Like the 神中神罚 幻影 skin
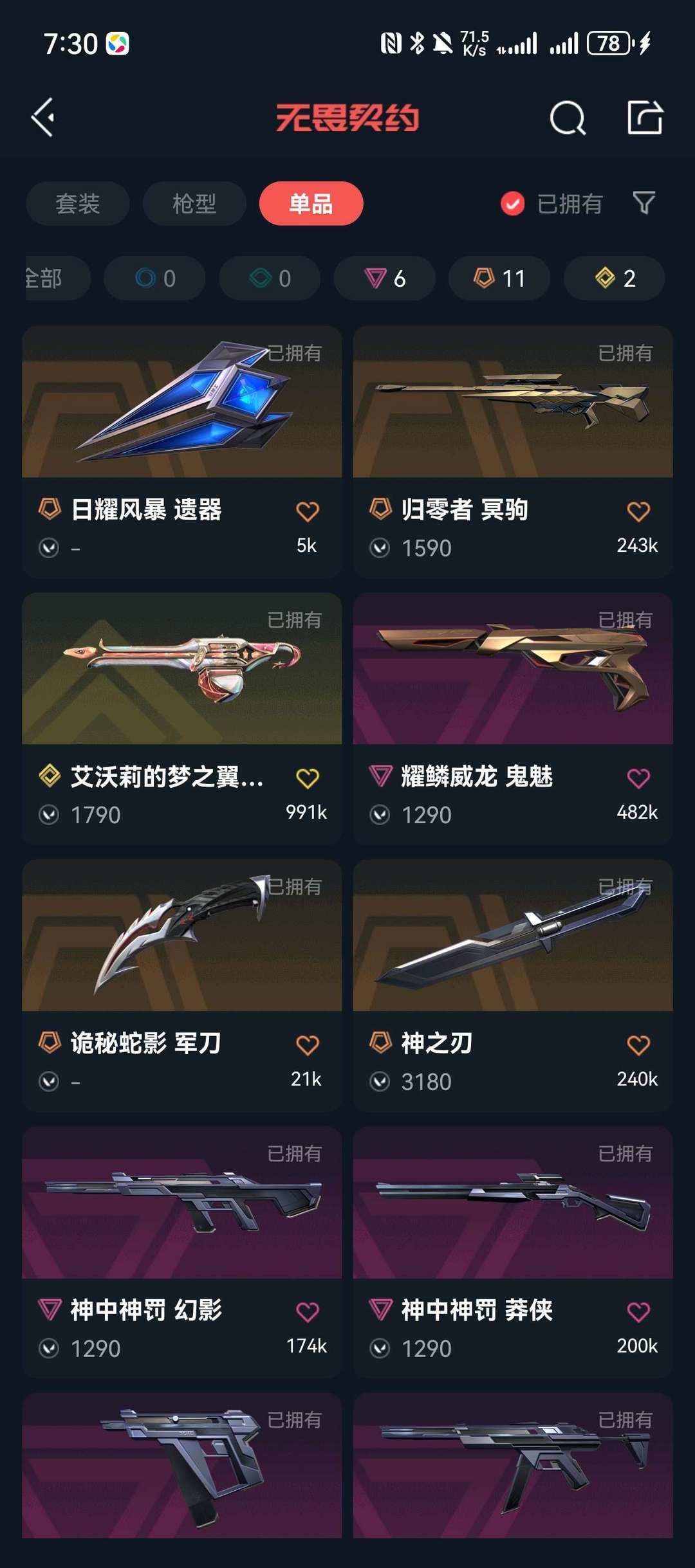 point(308,1312)
